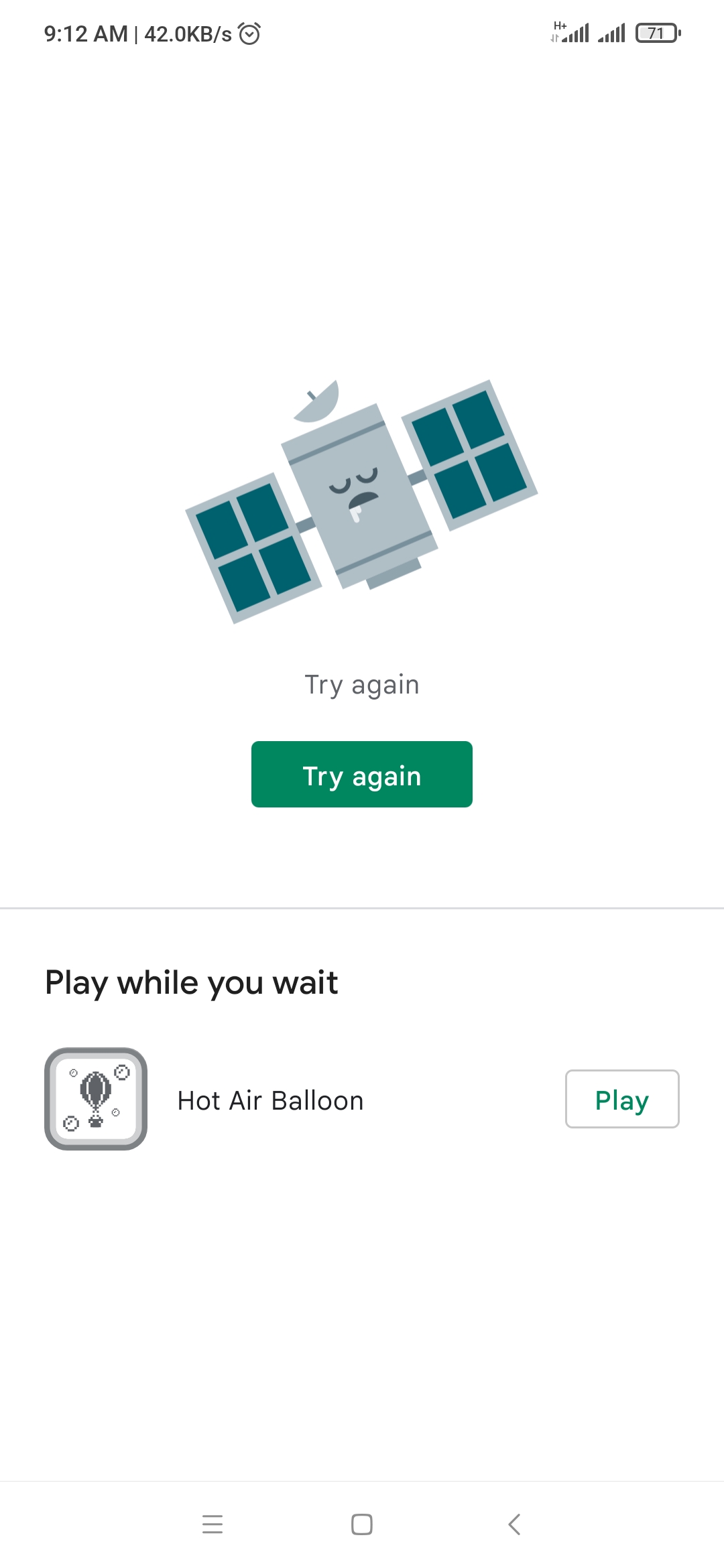Open the Hot Air Balloon game icon
724x1568 pixels.
point(96,1099)
